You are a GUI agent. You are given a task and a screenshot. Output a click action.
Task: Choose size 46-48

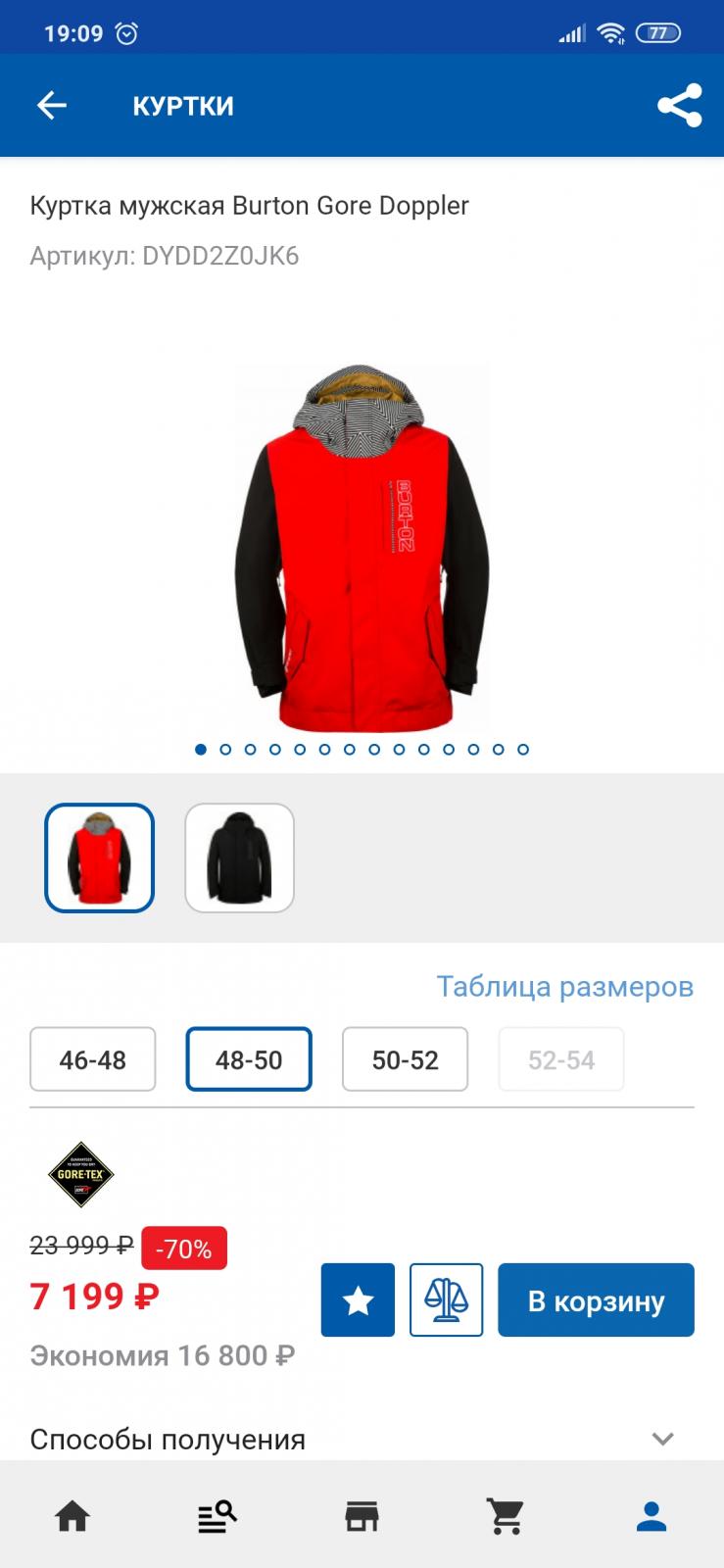tap(93, 1059)
